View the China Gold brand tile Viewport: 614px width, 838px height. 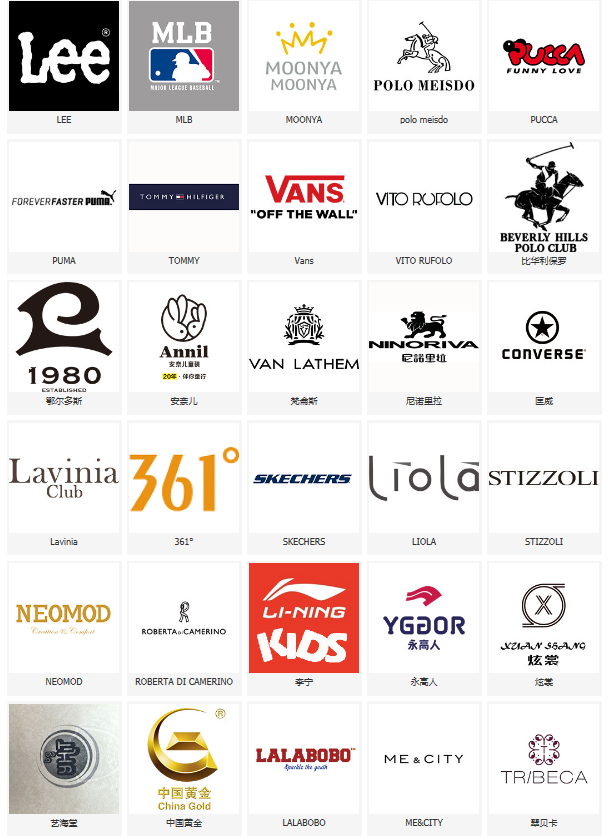pyautogui.click(x=184, y=759)
